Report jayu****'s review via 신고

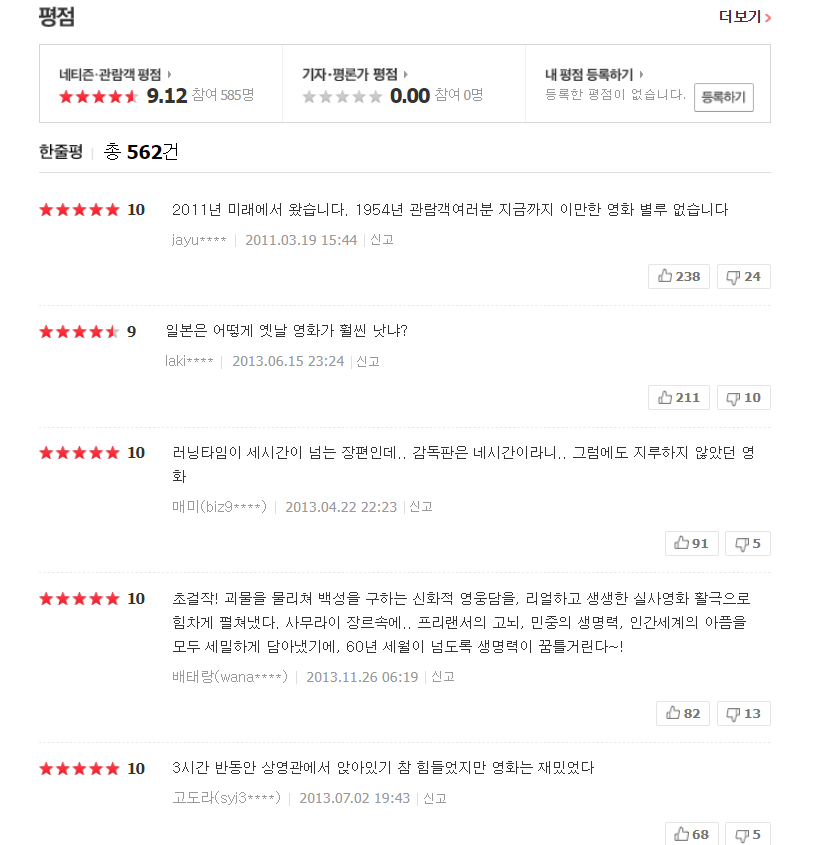point(382,240)
